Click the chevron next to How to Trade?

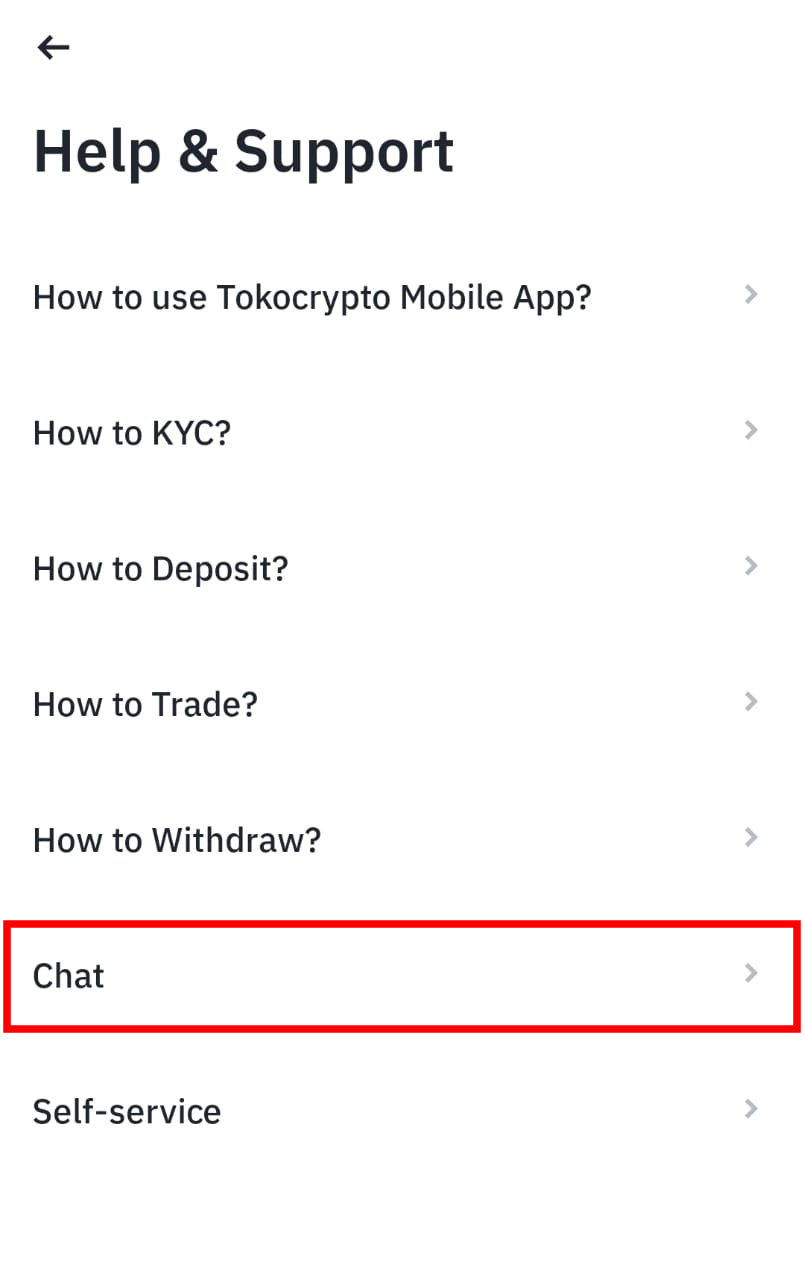751,702
